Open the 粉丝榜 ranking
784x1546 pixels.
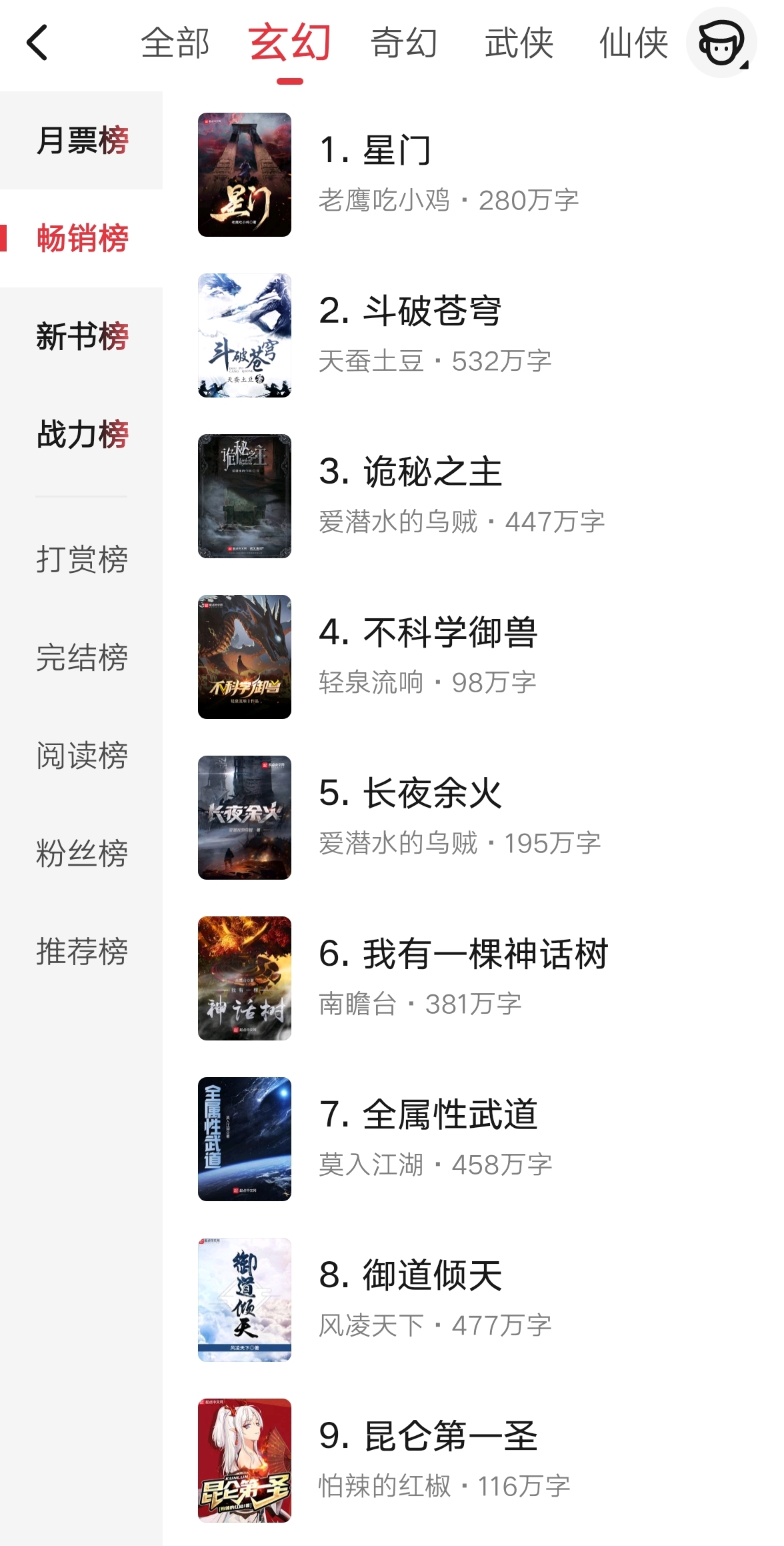pyautogui.click(x=82, y=854)
